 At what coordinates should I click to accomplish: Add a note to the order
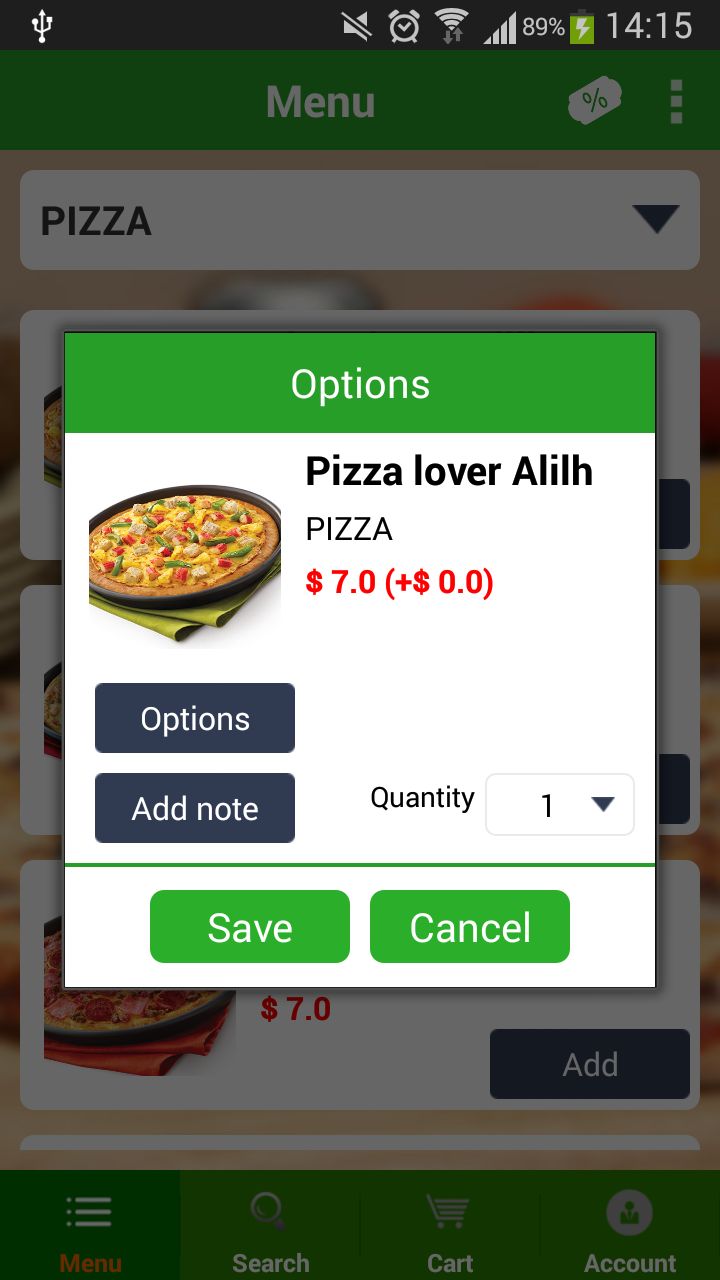[195, 808]
